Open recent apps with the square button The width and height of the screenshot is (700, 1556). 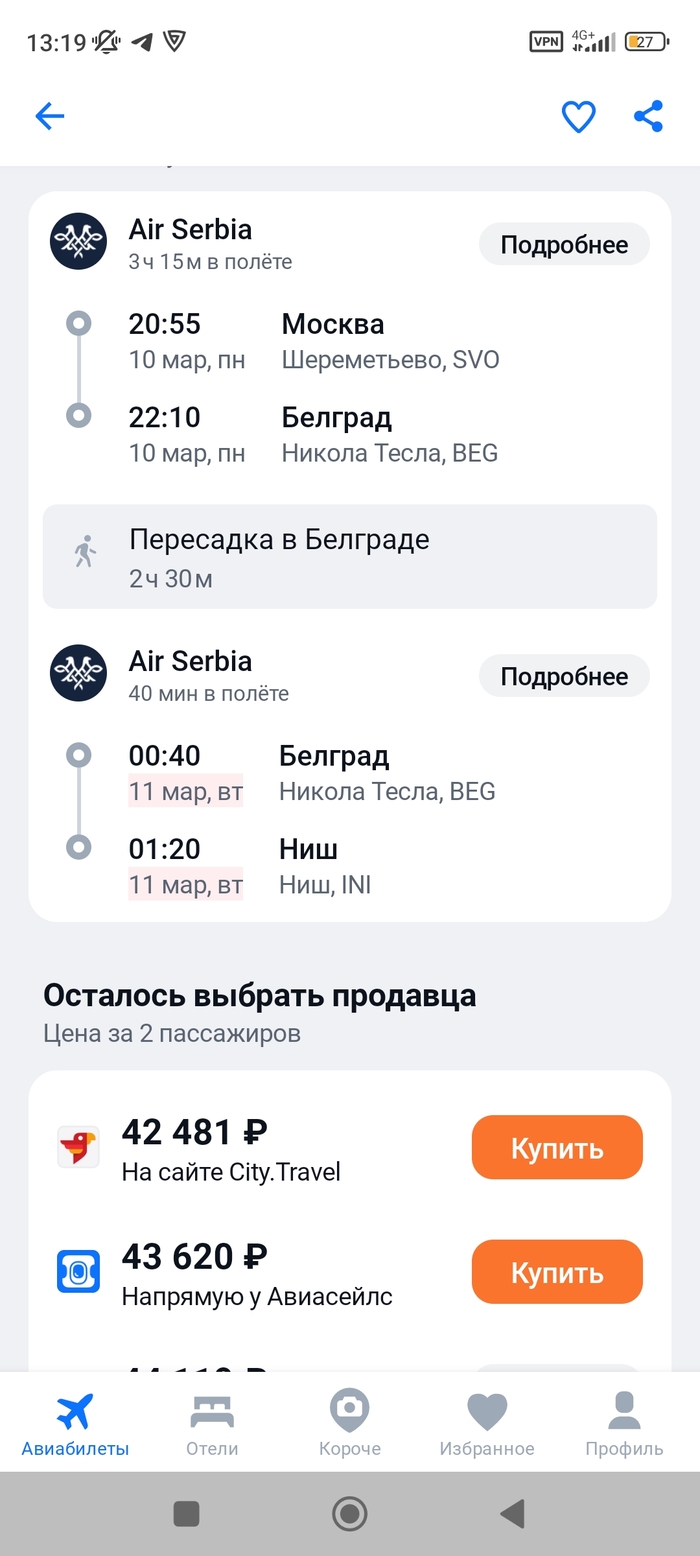[x=186, y=1514]
